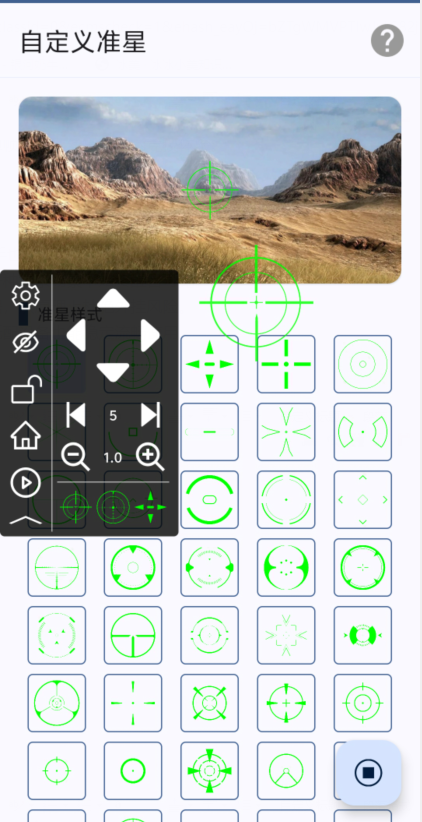
Task: Tap the circled play icon
Action: click(26, 482)
